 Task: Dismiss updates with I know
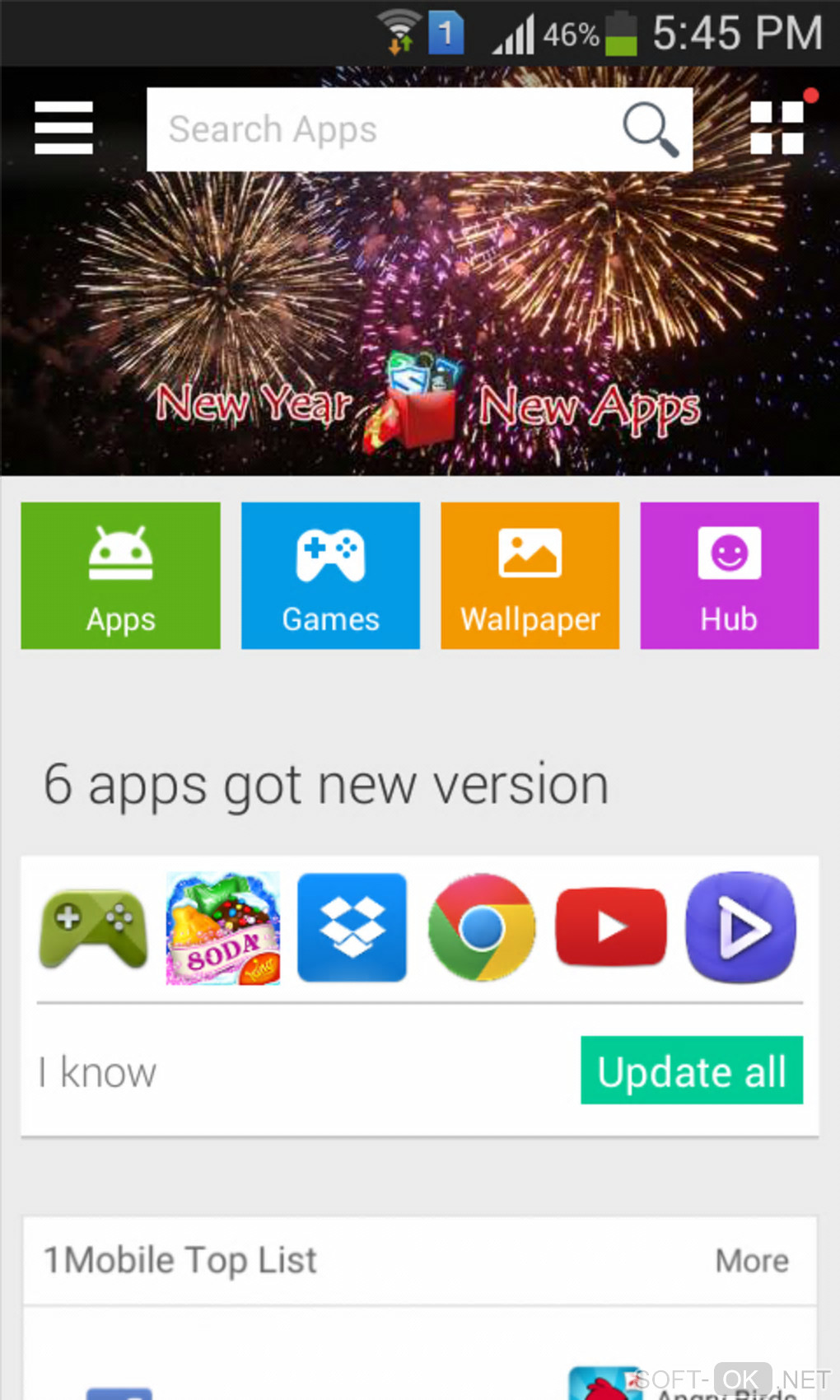(97, 1072)
